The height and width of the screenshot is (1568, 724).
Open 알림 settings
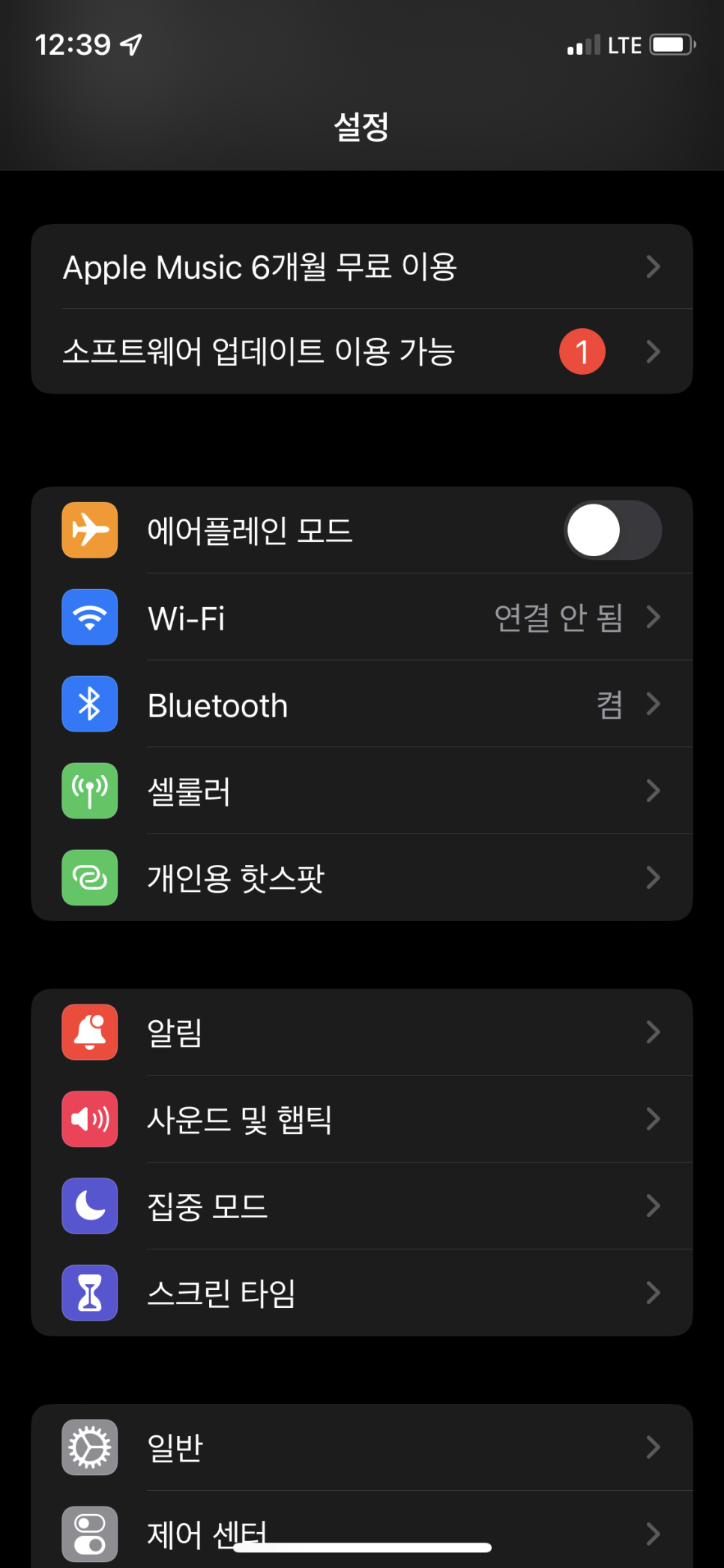coord(361,1032)
